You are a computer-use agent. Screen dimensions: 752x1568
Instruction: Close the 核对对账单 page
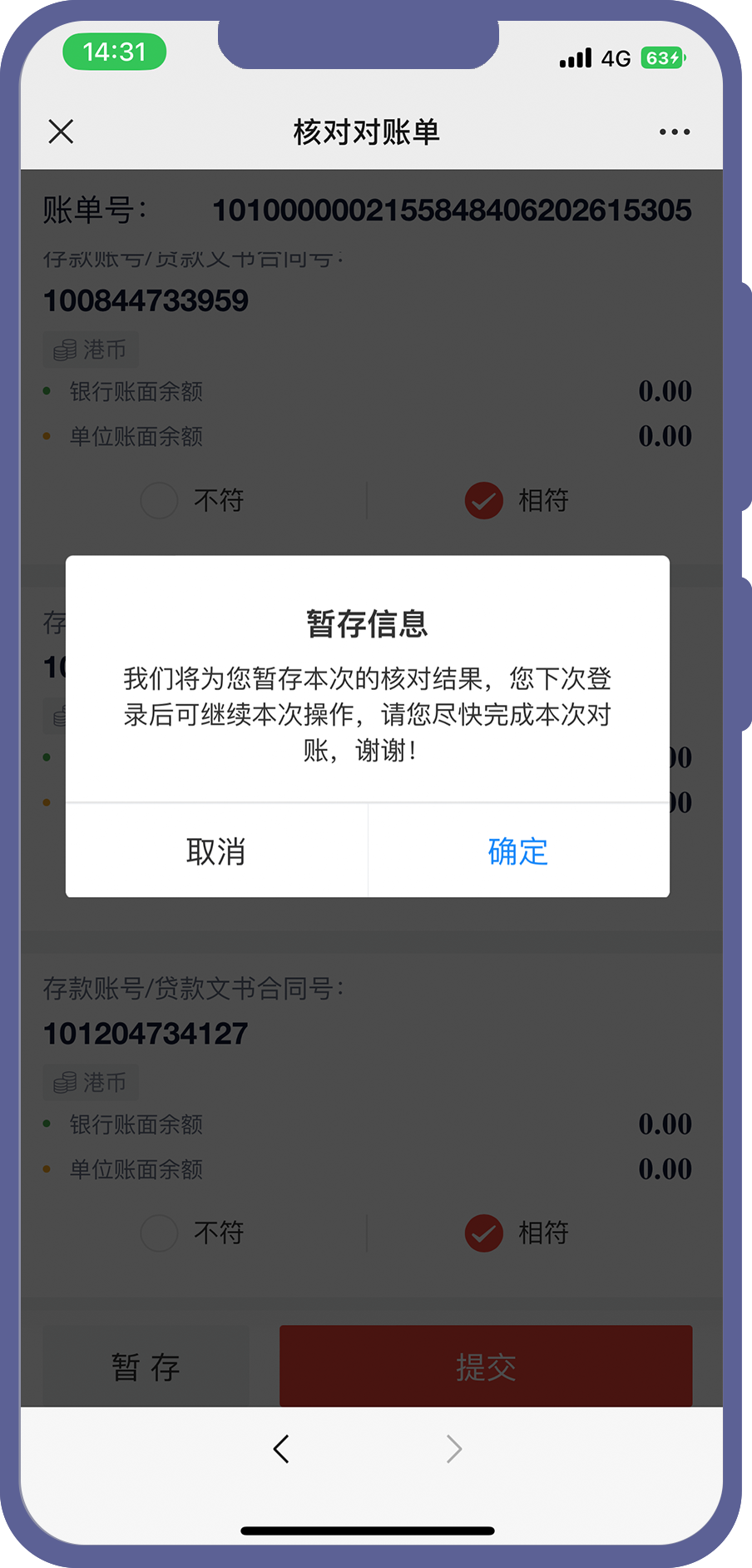(61, 131)
